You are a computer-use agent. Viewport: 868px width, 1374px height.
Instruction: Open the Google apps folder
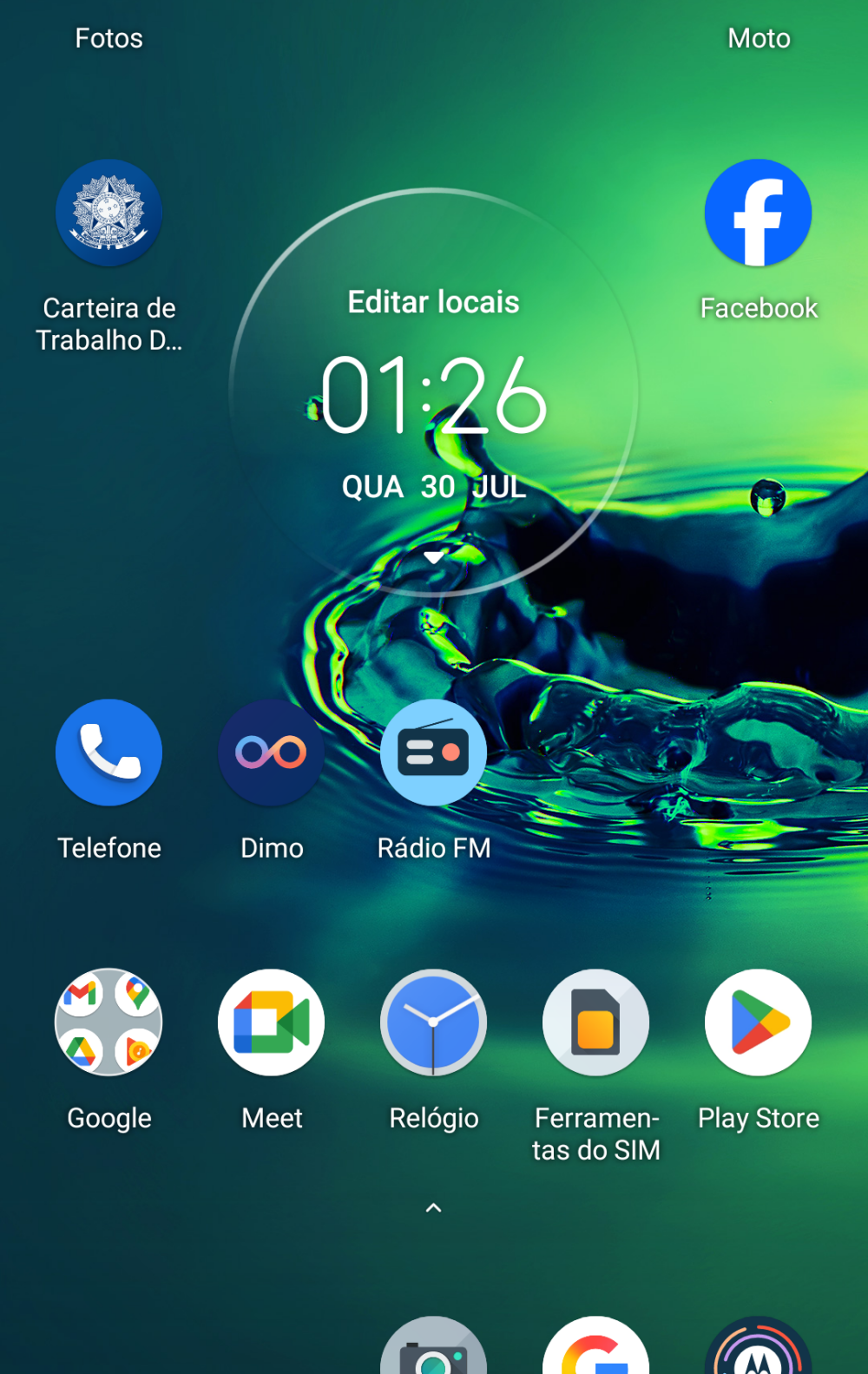108,1022
